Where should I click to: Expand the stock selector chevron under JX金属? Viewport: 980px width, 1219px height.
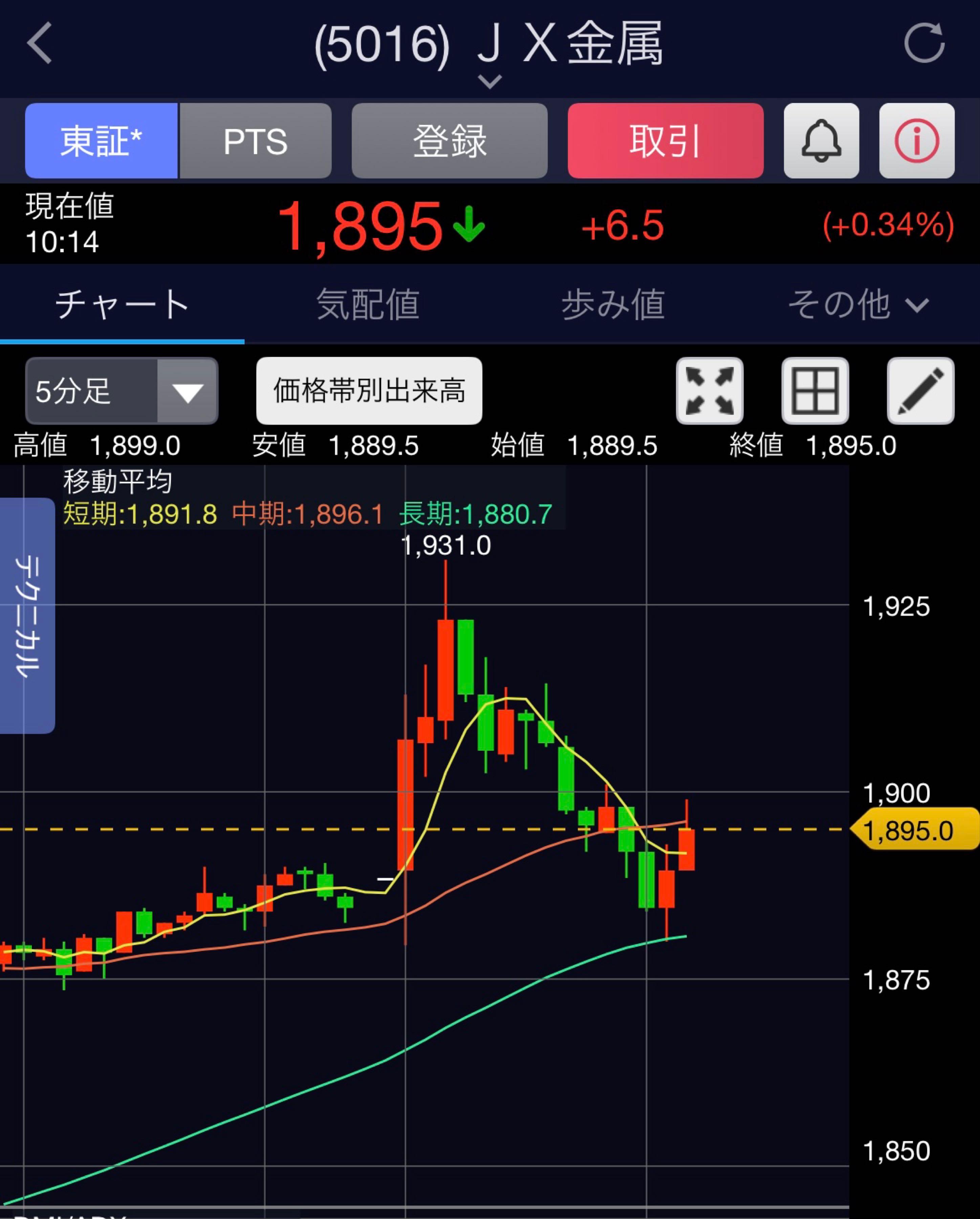[489, 82]
